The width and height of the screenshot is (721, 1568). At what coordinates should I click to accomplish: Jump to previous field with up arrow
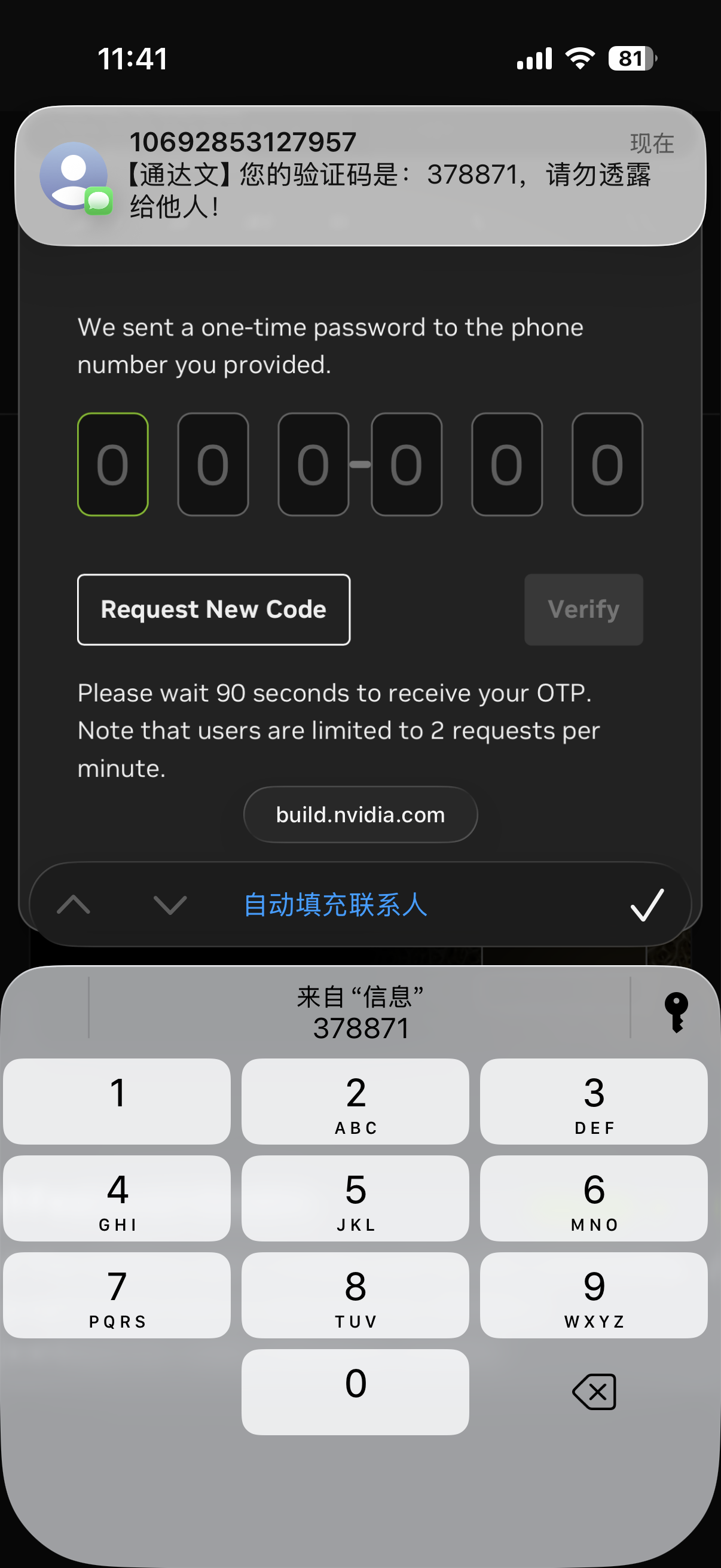click(74, 905)
